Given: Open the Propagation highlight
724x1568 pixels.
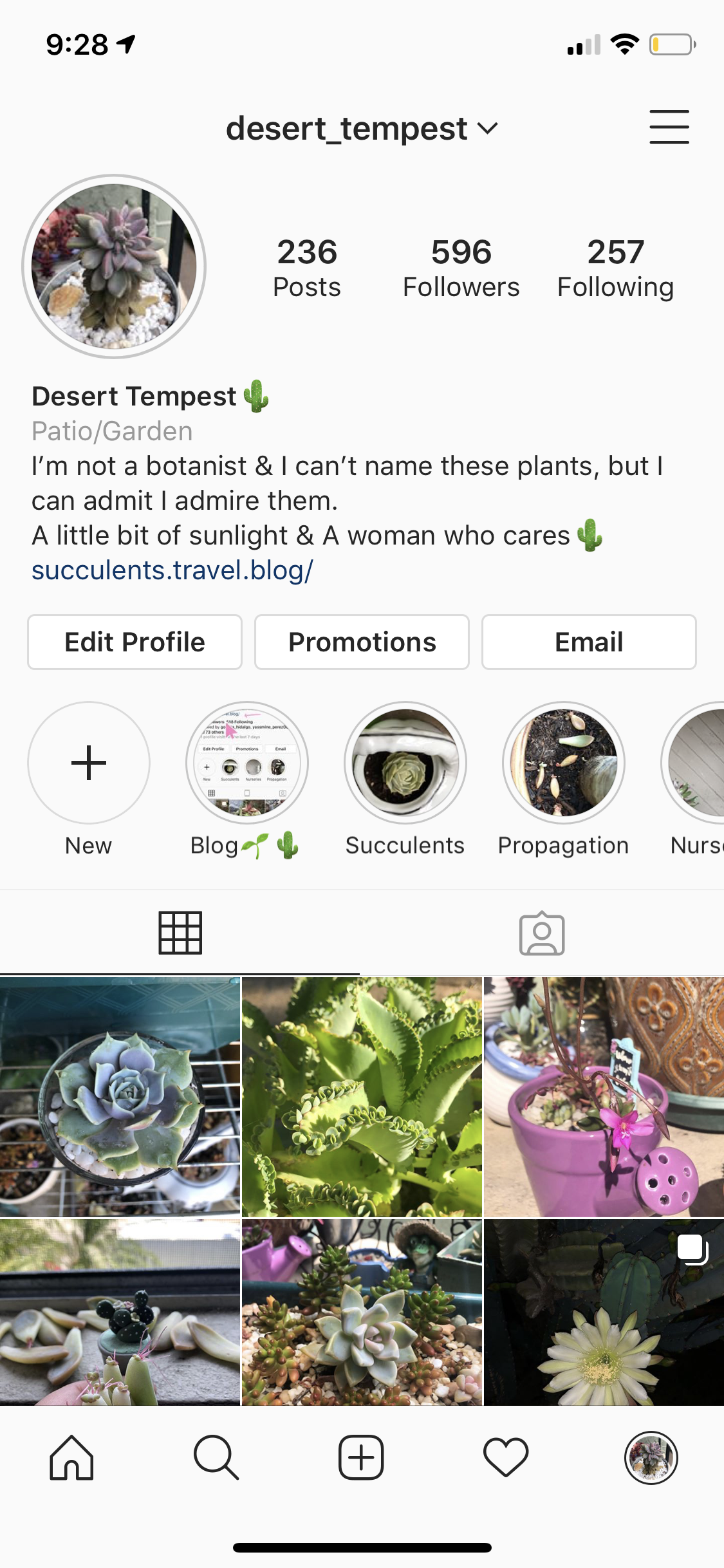Looking at the screenshot, I should point(564,763).
